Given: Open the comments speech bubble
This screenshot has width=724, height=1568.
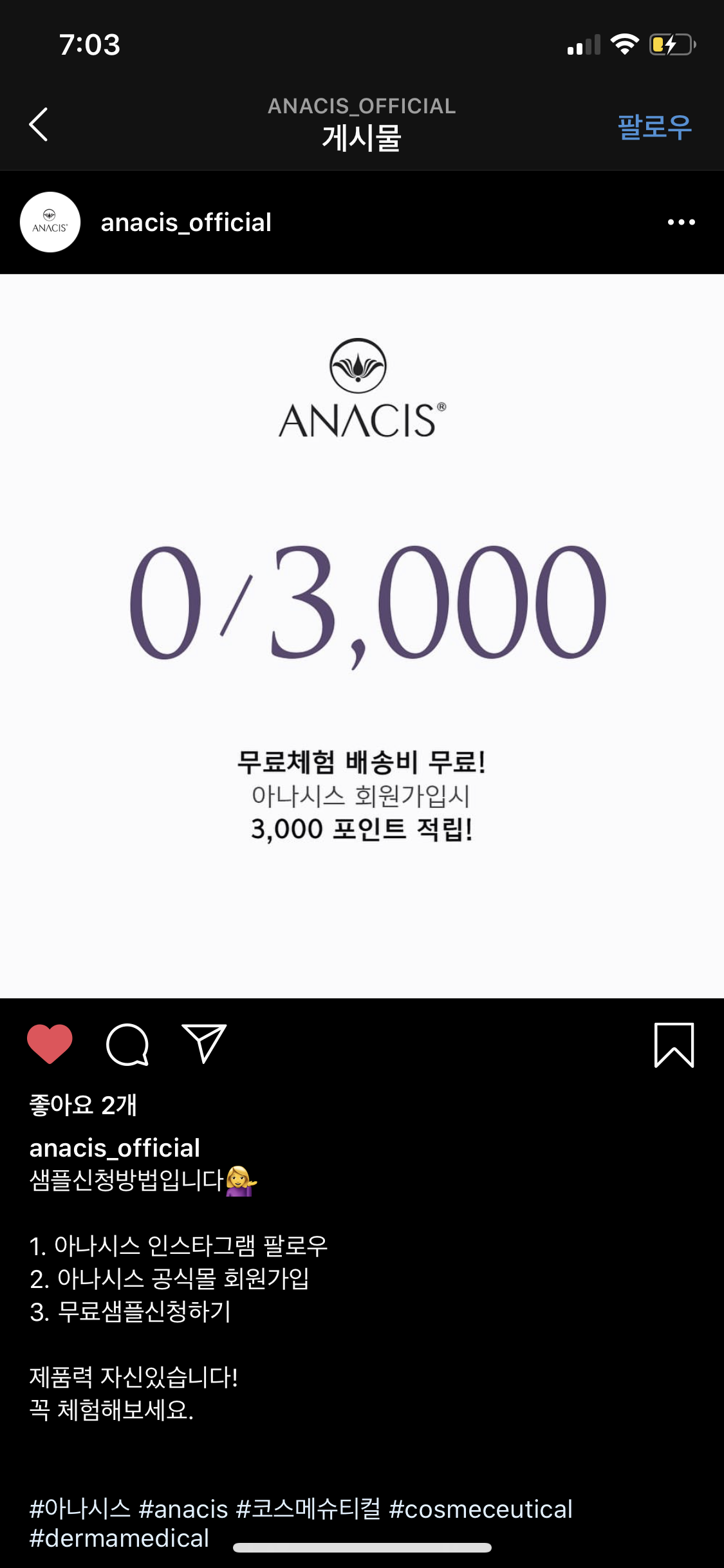Looking at the screenshot, I should coord(127,1043).
